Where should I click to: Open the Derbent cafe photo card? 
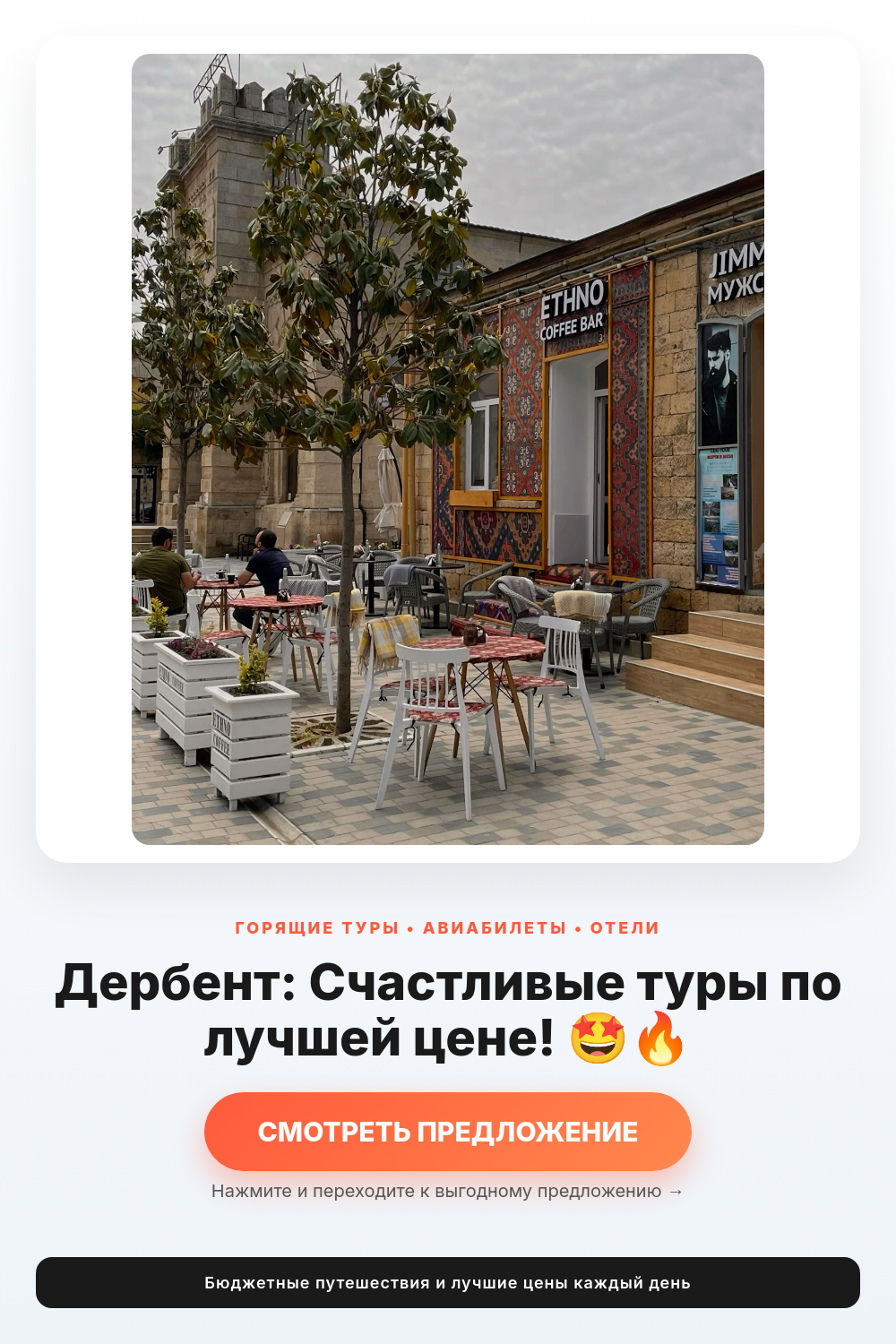click(x=448, y=449)
